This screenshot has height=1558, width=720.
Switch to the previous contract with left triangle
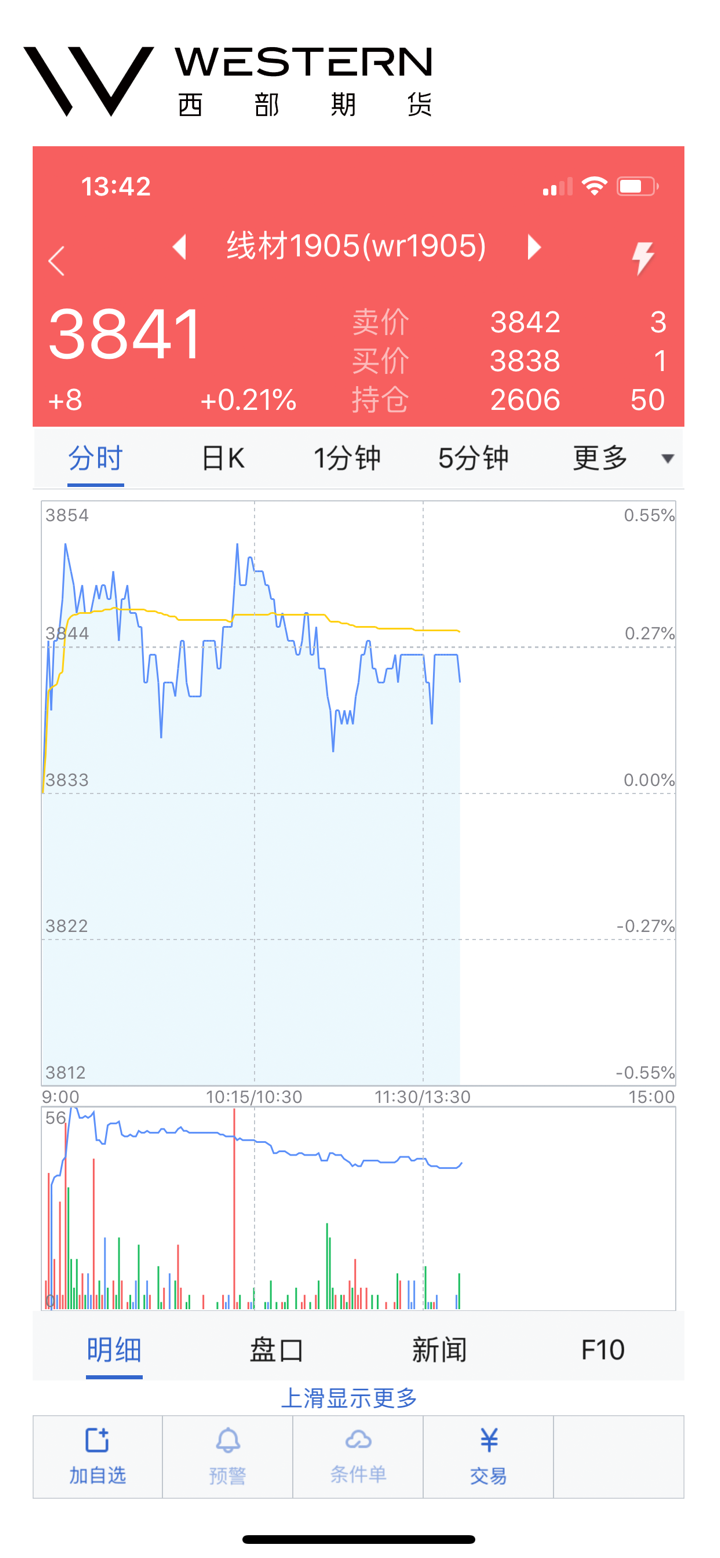point(180,247)
